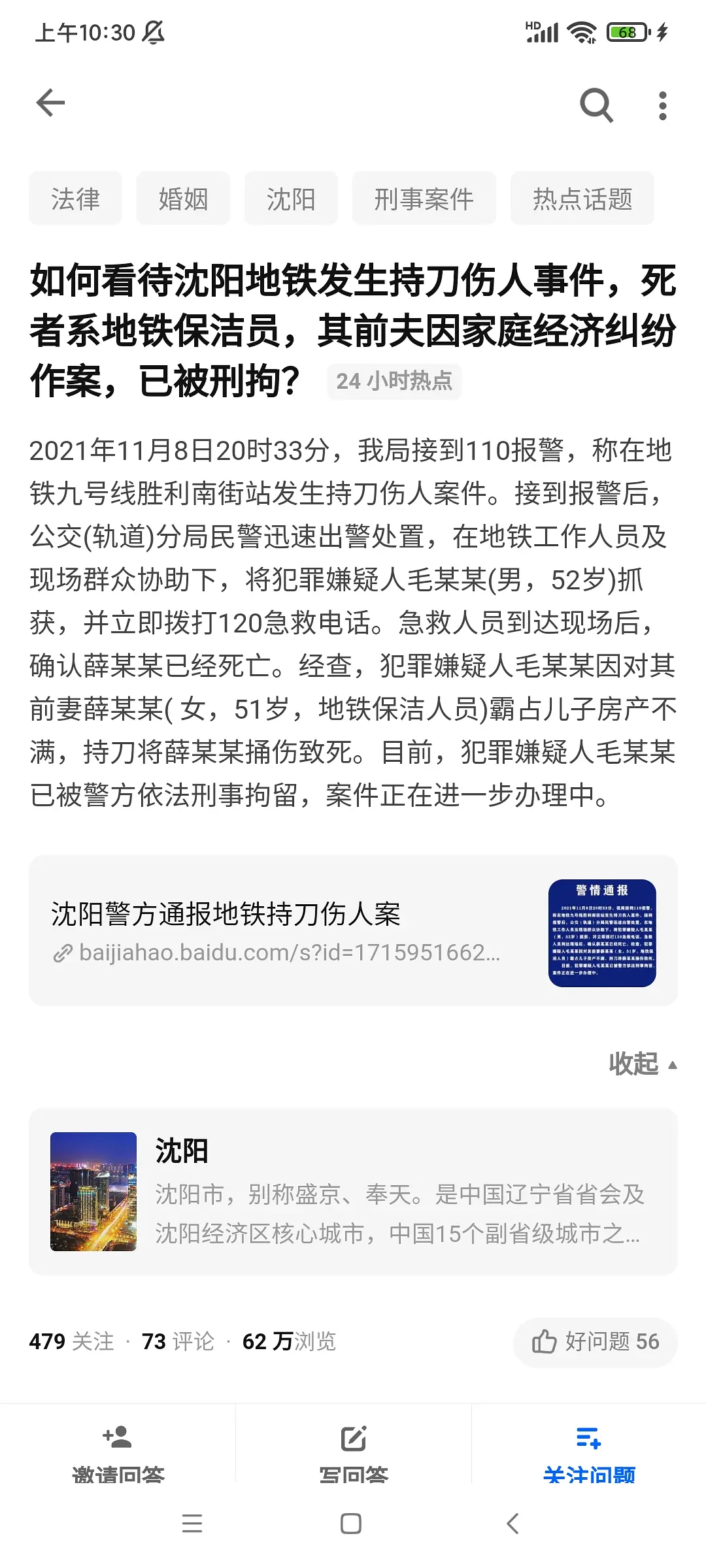706x1568 pixels.
Task: Open the 婚姻 topic chip
Action: (183, 199)
